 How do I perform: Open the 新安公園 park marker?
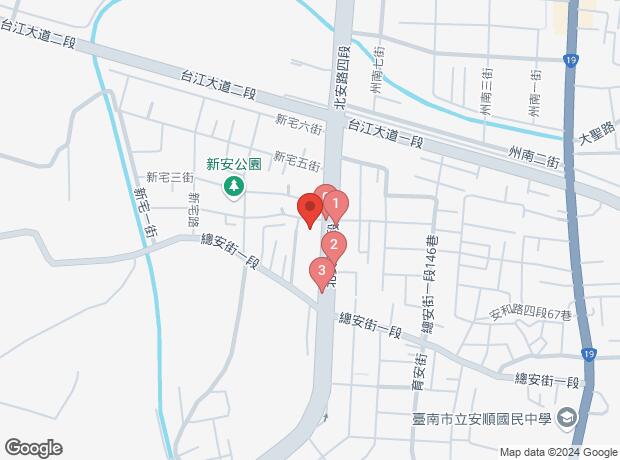[x=233, y=185]
